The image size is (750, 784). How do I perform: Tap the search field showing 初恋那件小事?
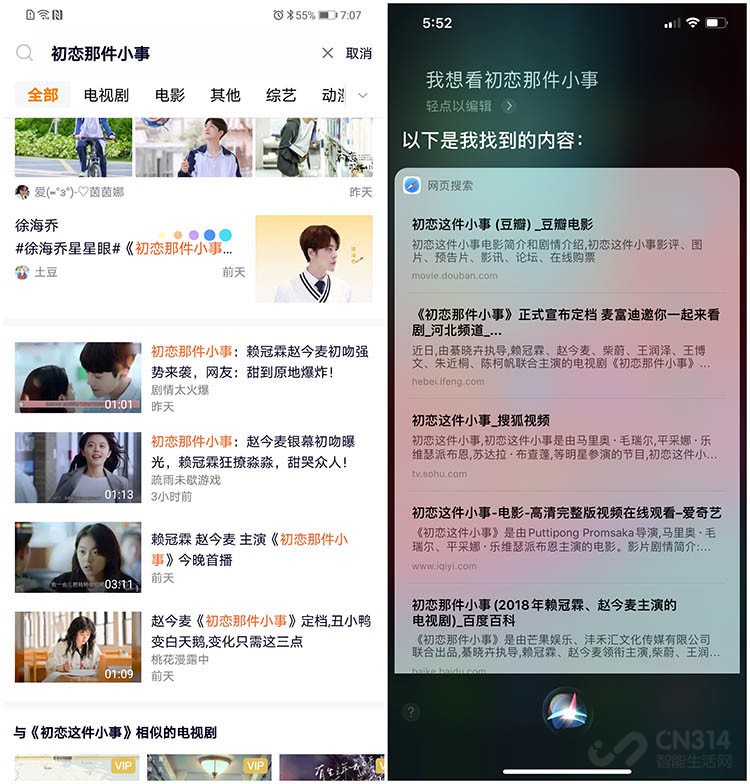tap(170, 53)
